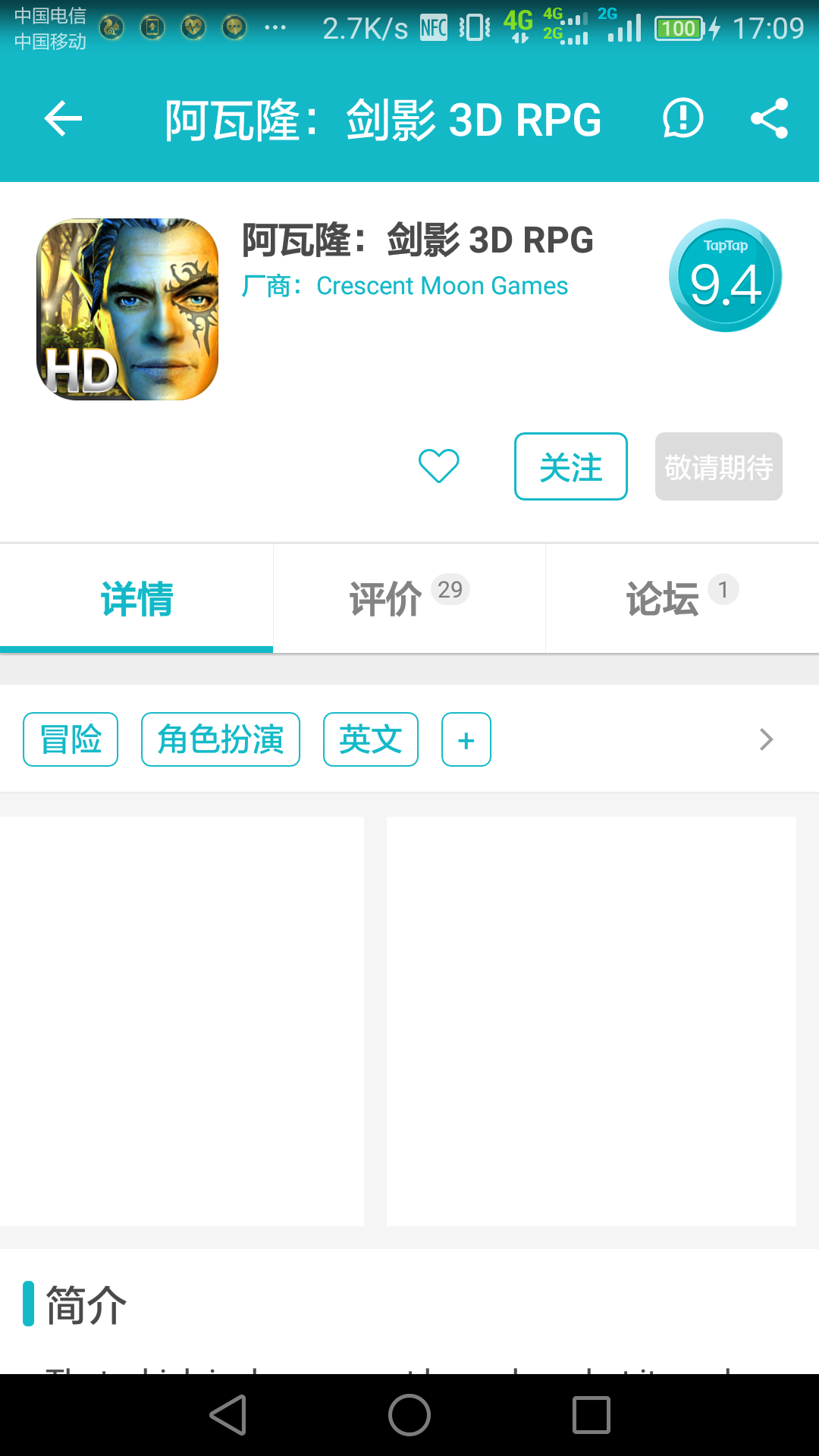Open Crescent Moon Games developer link
Image resolution: width=819 pixels, height=1456 pixels.
441,286
